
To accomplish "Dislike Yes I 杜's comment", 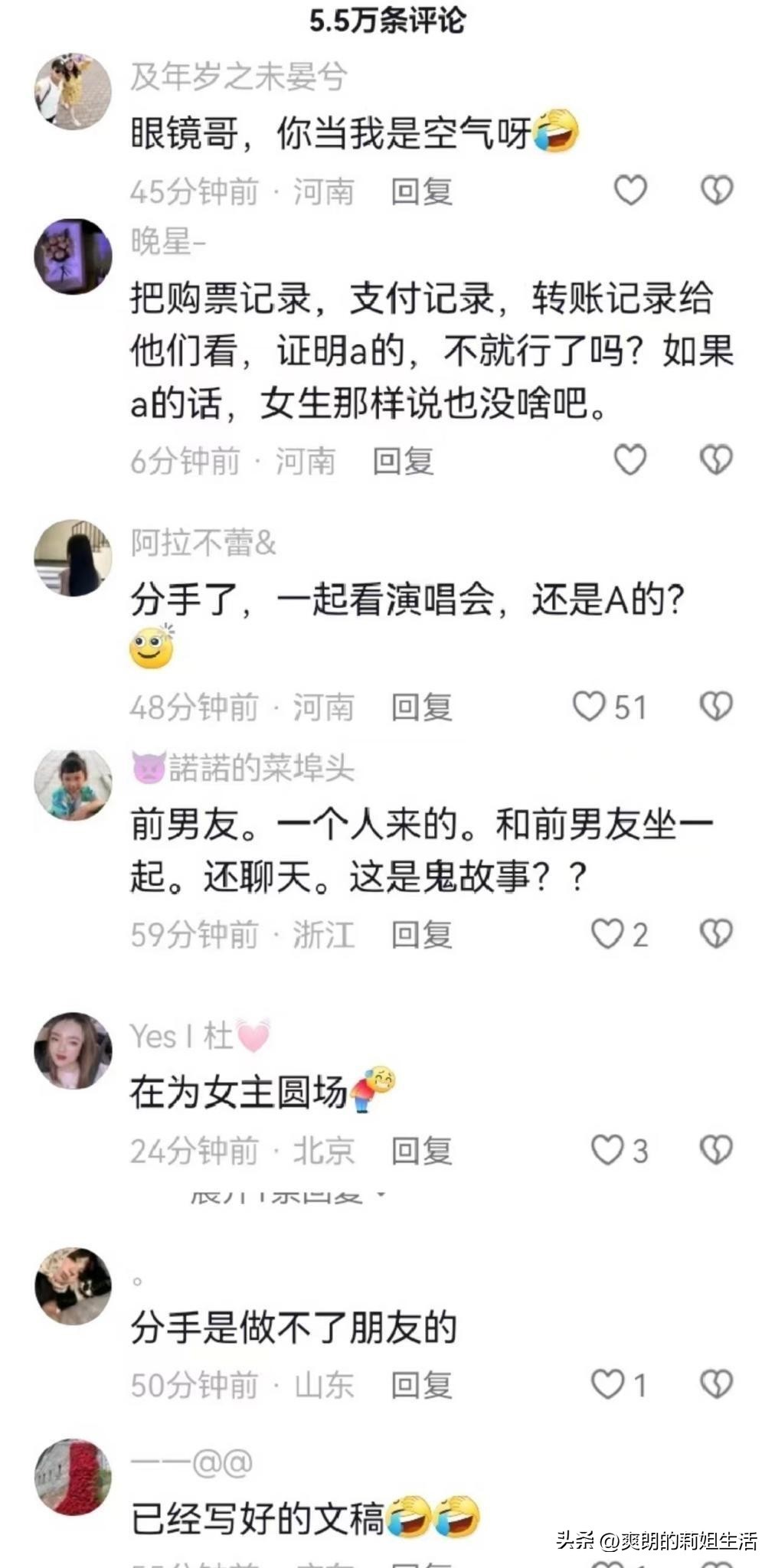I will pyautogui.click(x=717, y=1150).
